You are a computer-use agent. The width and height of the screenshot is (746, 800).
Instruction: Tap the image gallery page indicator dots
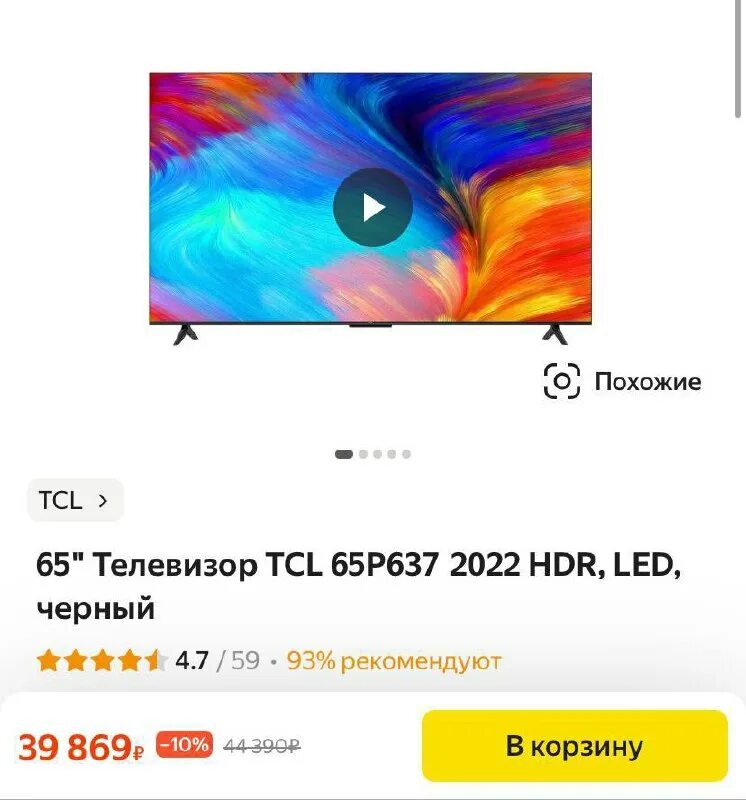tap(373, 454)
